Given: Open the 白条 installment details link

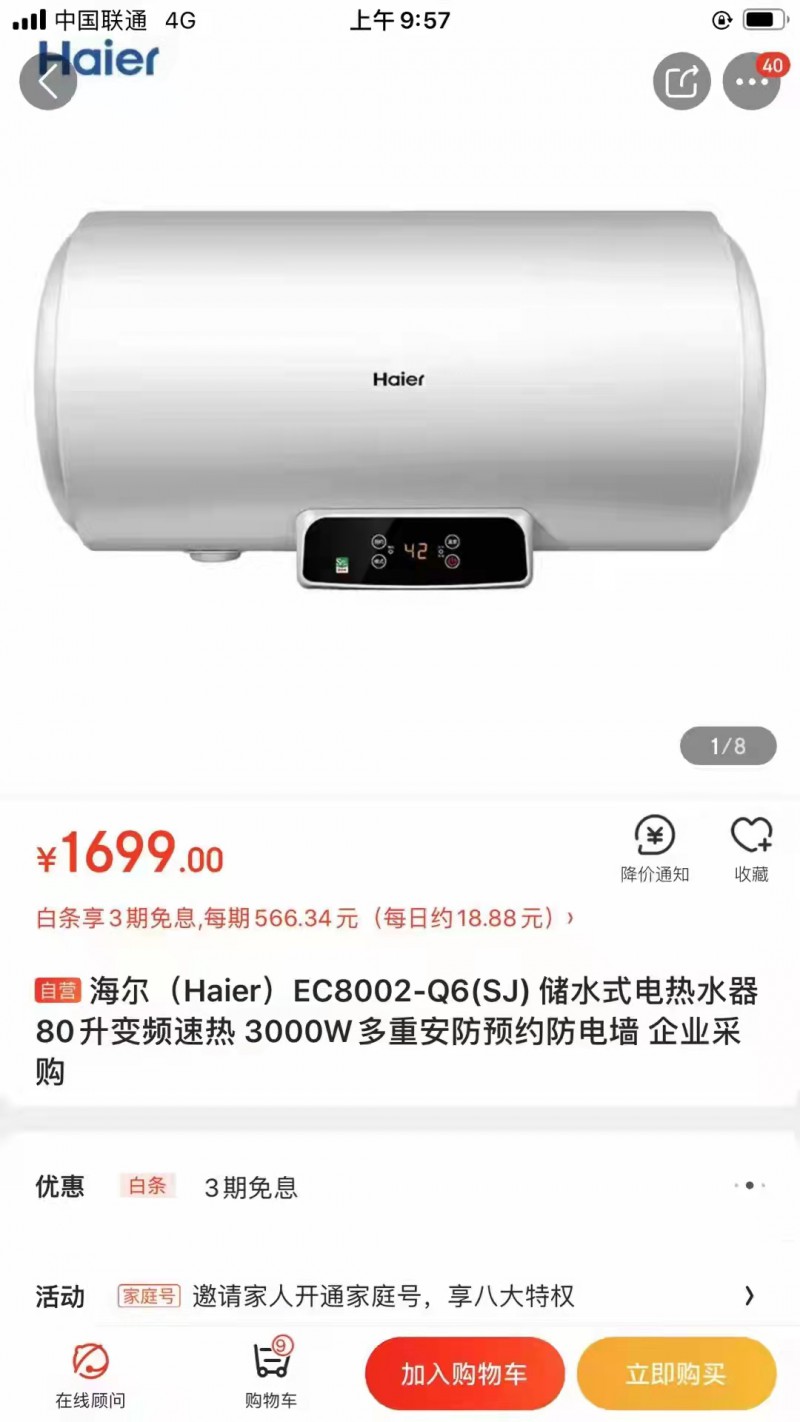Looking at the screenshot, I should pos(305,918).
